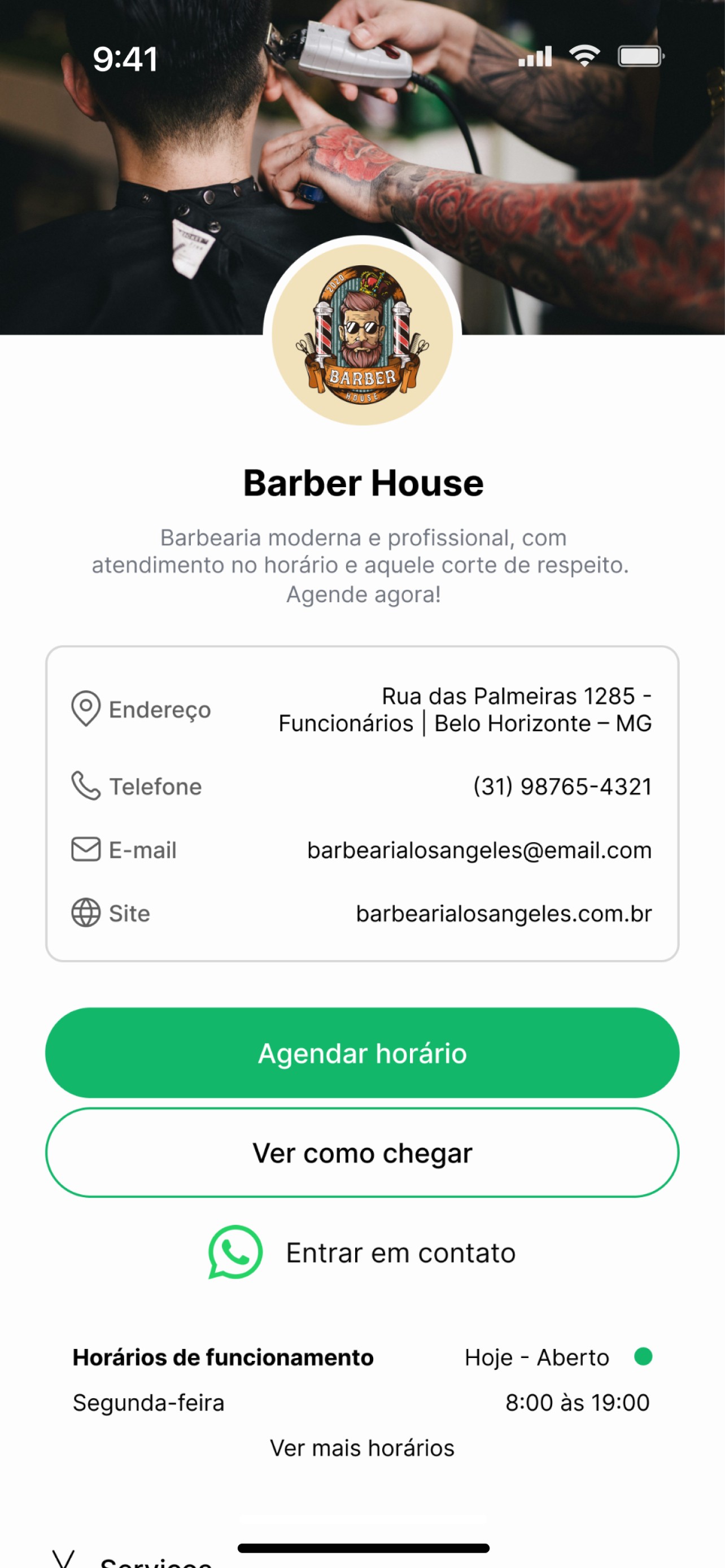Contact via WhatsApp Entrar em contato

pos(362,1252)
